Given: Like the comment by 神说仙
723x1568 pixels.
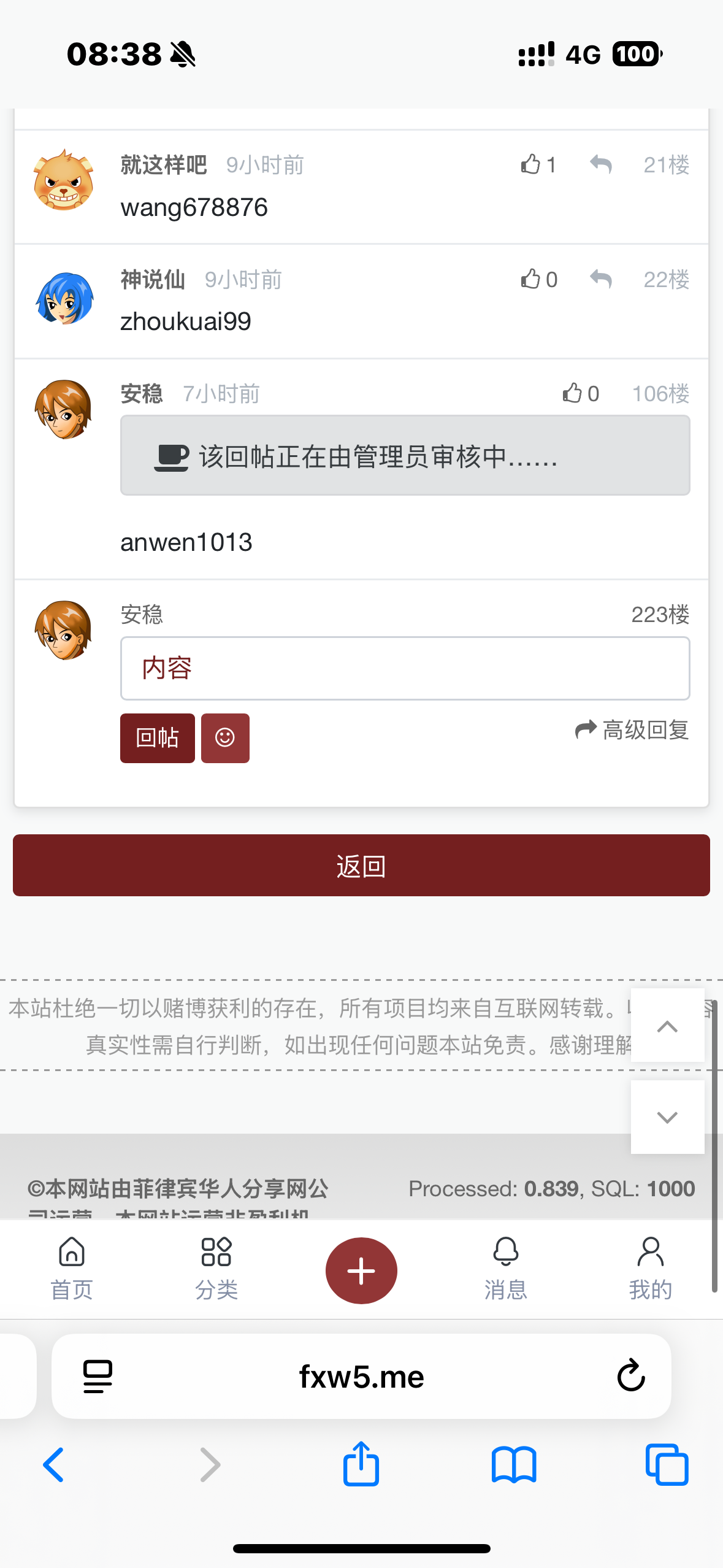Looking at the screenshot, I should [538, 279].
